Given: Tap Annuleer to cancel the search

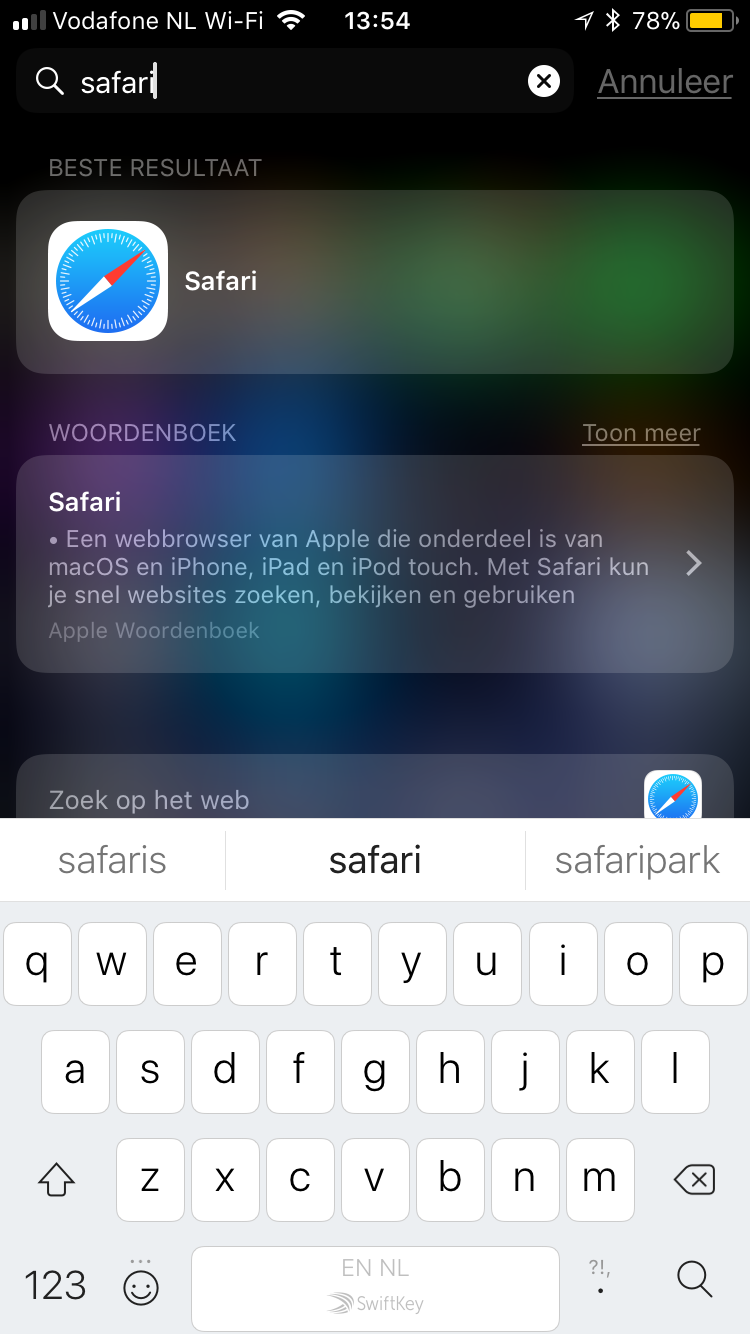Looking at the screenshot, I should [665, 81].
